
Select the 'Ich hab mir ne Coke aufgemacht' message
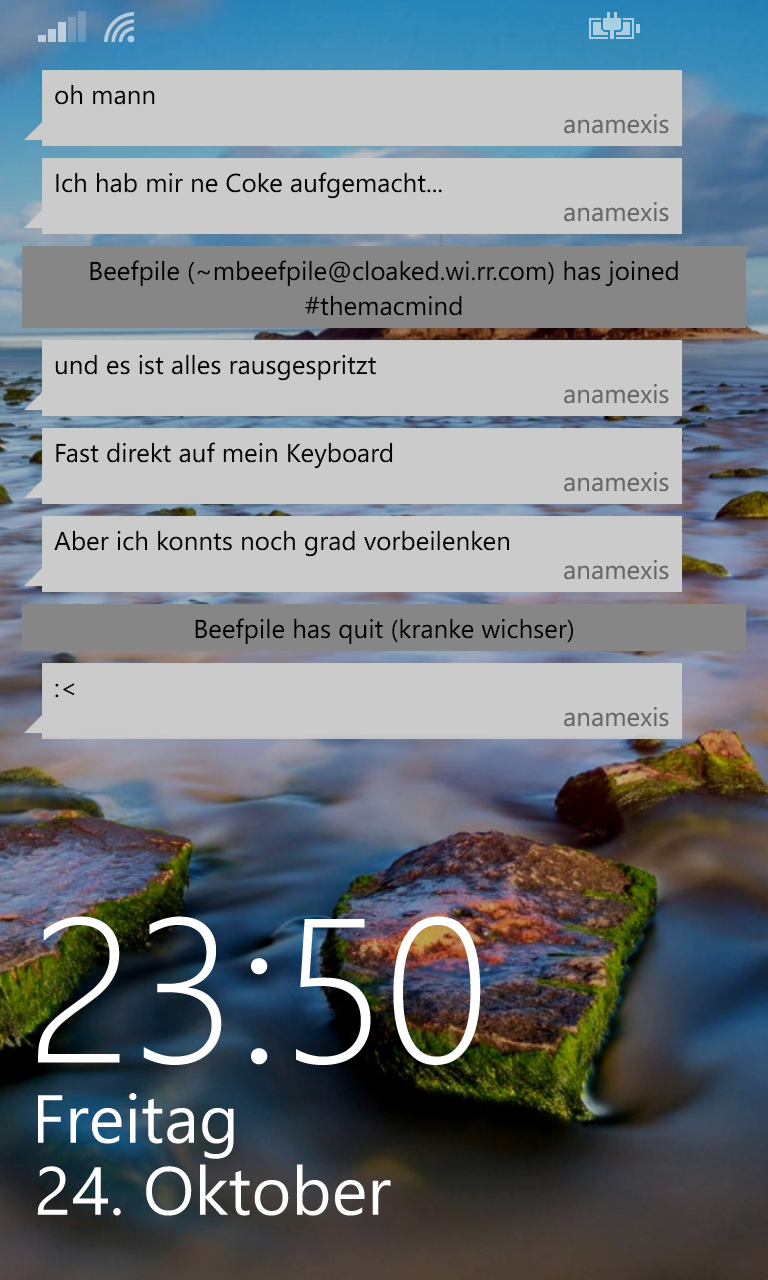[x=362, y=196]
